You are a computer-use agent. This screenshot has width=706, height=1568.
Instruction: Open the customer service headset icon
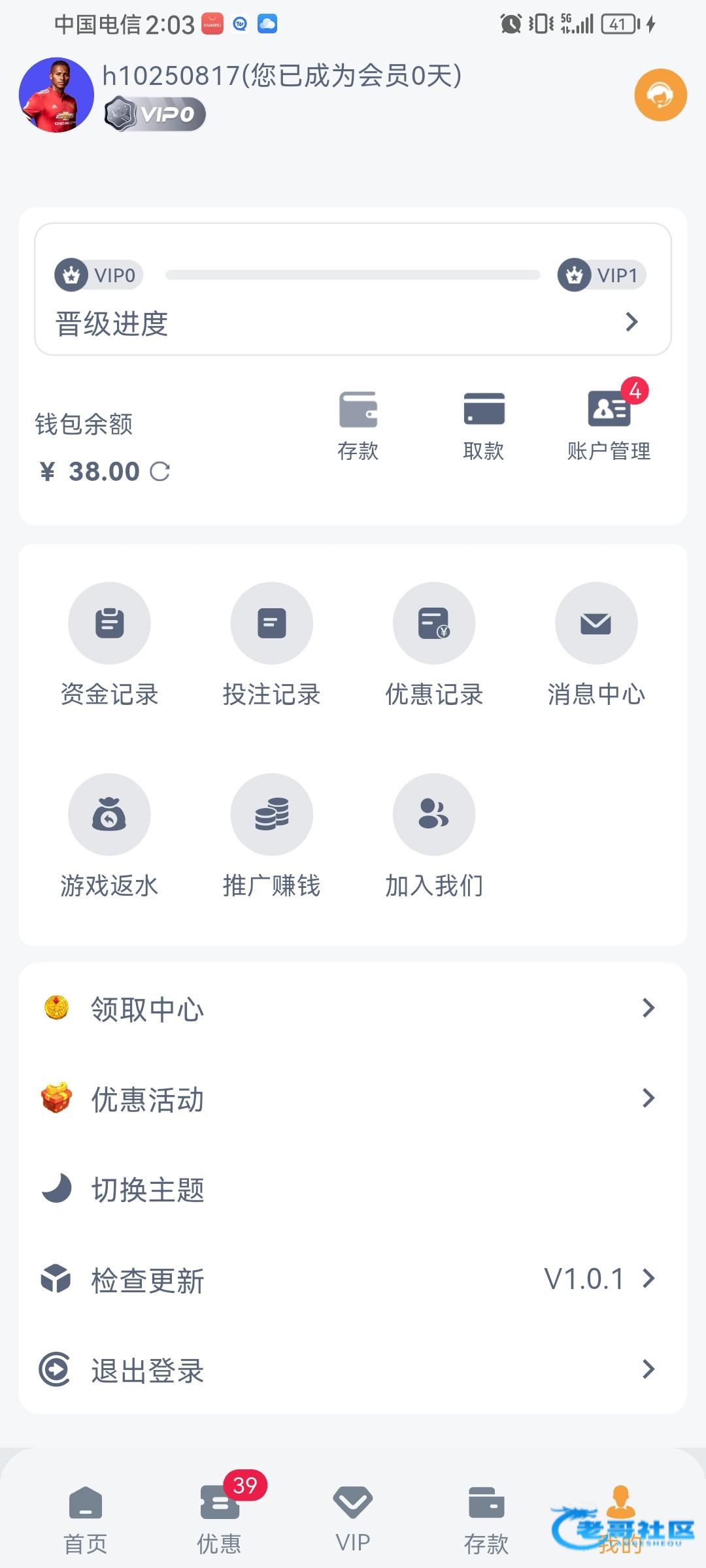tap(660, 95)
